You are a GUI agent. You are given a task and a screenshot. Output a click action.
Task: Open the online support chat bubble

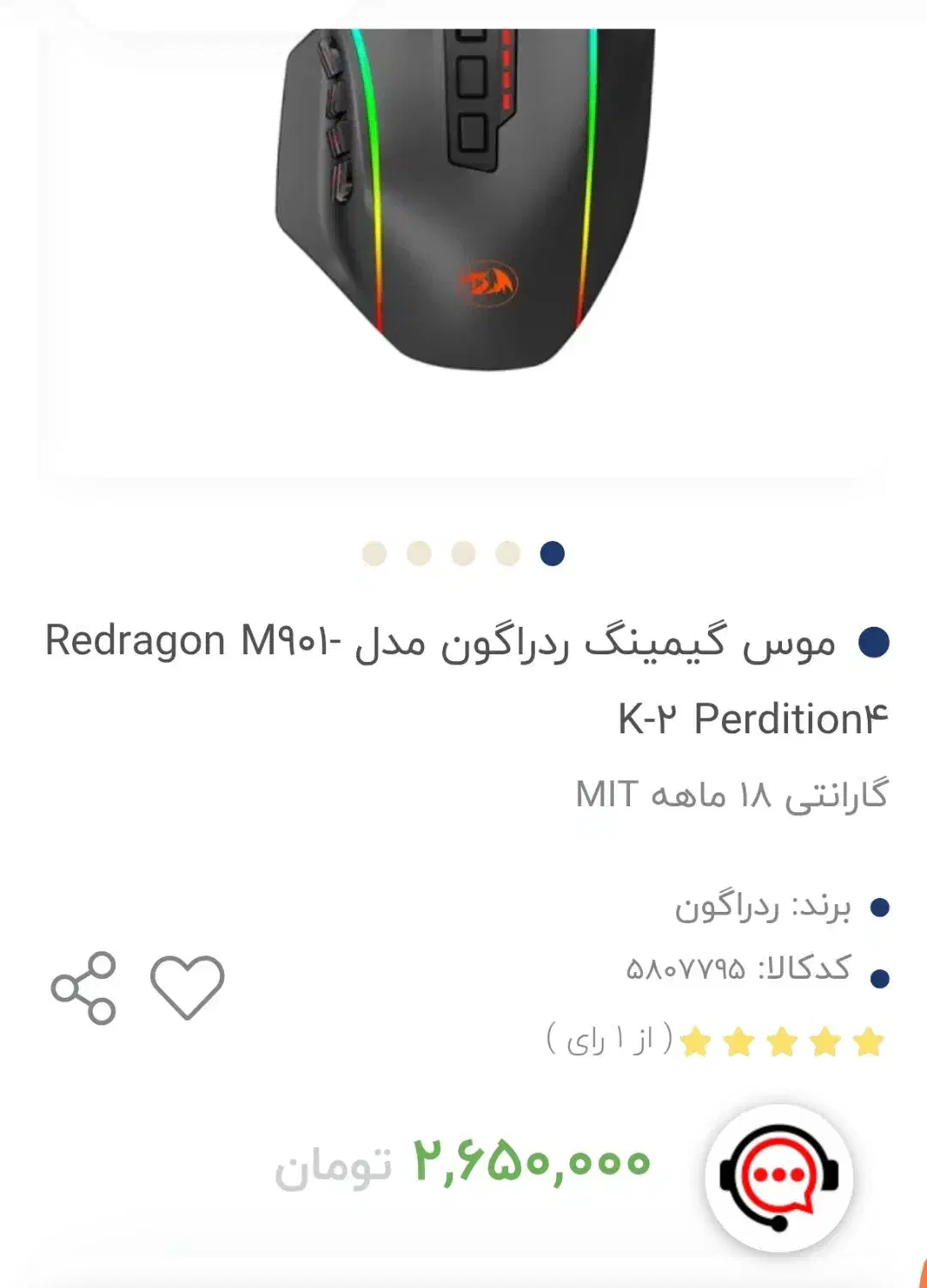click(x=779, y=1176)
